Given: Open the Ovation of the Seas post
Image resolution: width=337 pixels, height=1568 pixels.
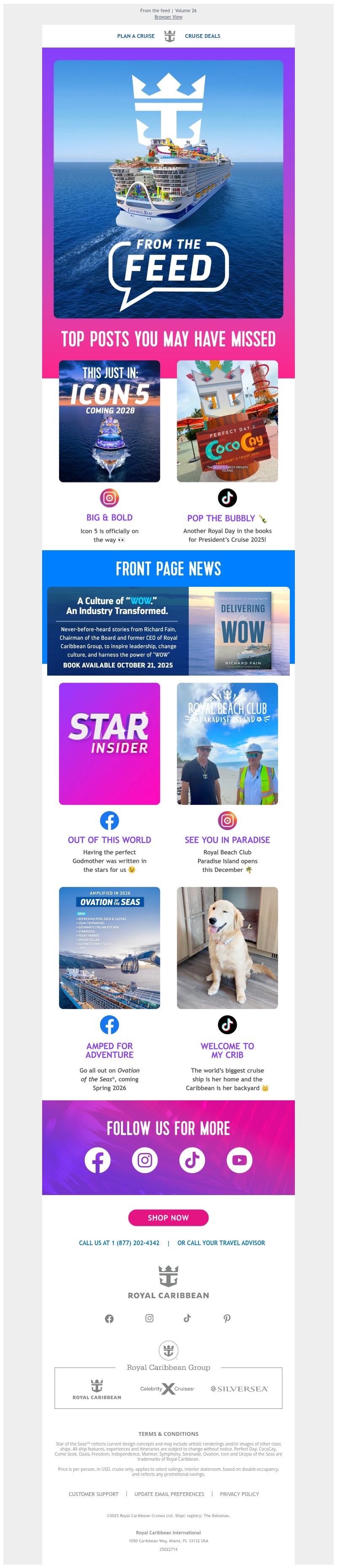Looking at the screenshot, I should [110, 948].
